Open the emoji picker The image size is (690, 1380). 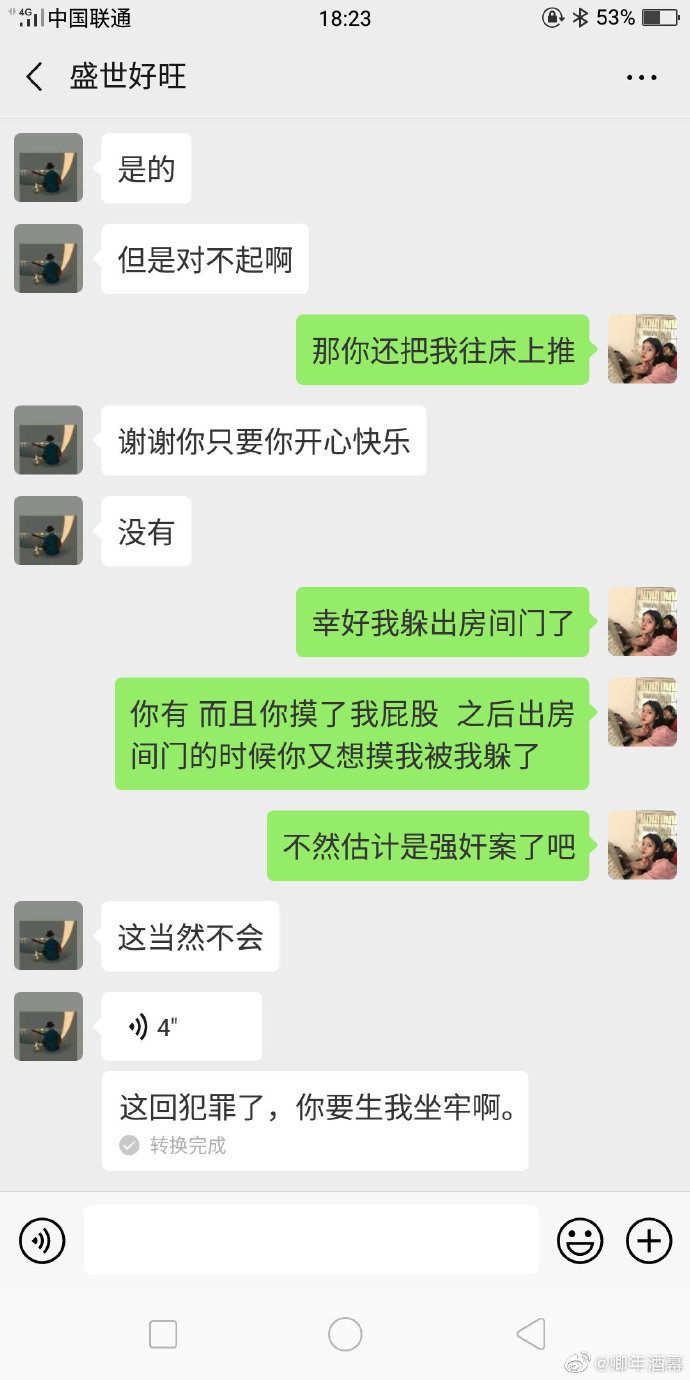[x=580, y=1241]
